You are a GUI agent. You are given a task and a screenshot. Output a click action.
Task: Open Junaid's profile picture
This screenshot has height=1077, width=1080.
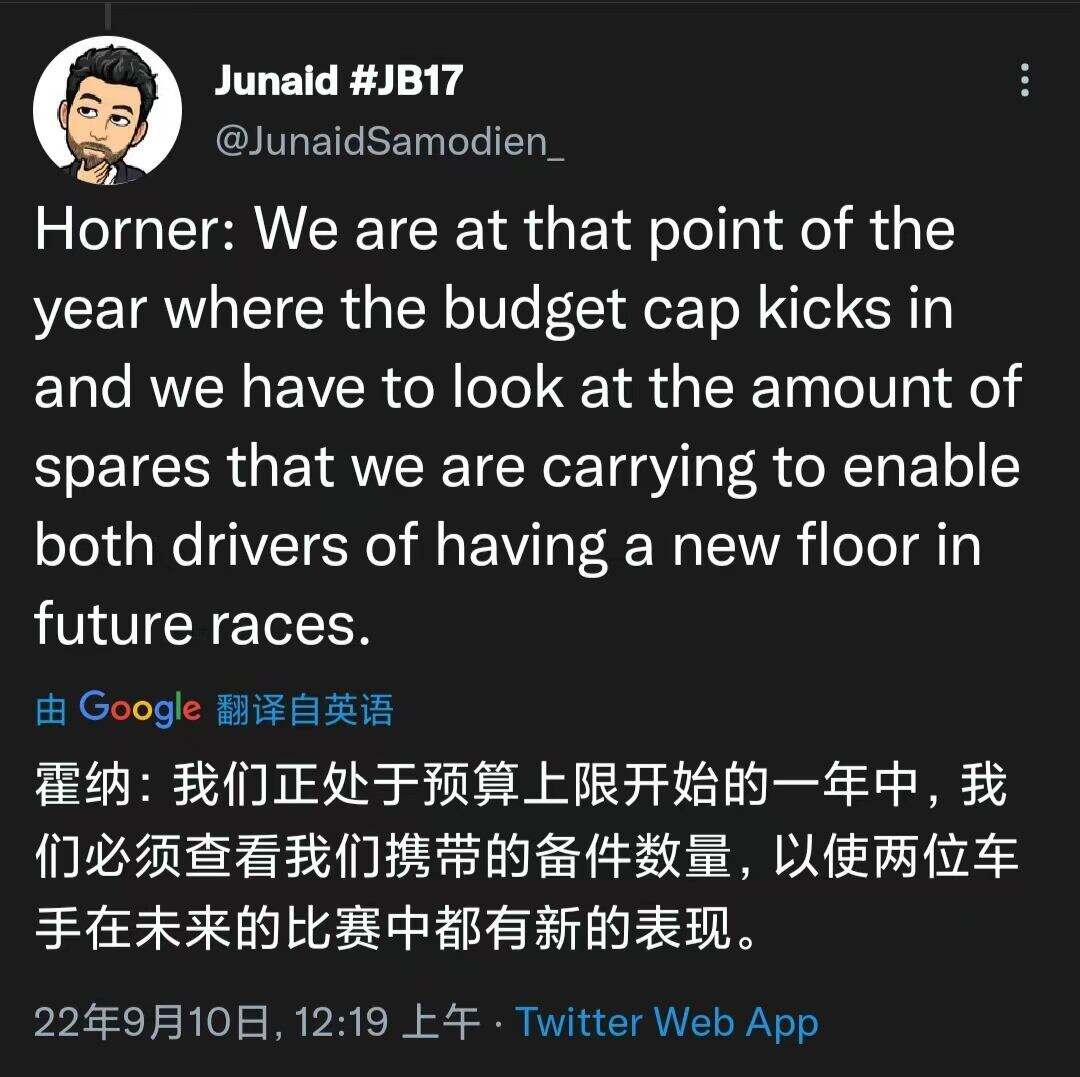pos(107,110)
